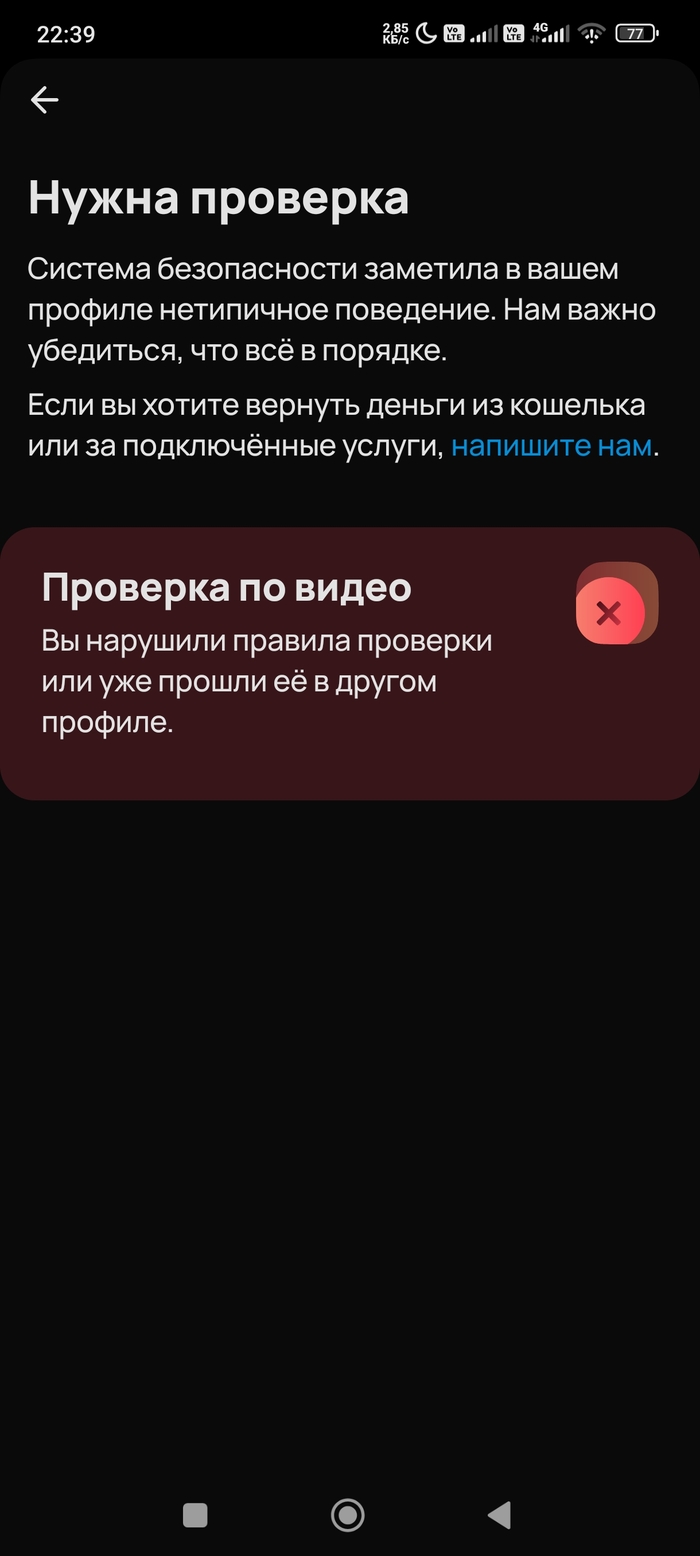Go back using the top arrow
This screenshot has width=700, height=1556.
click(44, 100)
